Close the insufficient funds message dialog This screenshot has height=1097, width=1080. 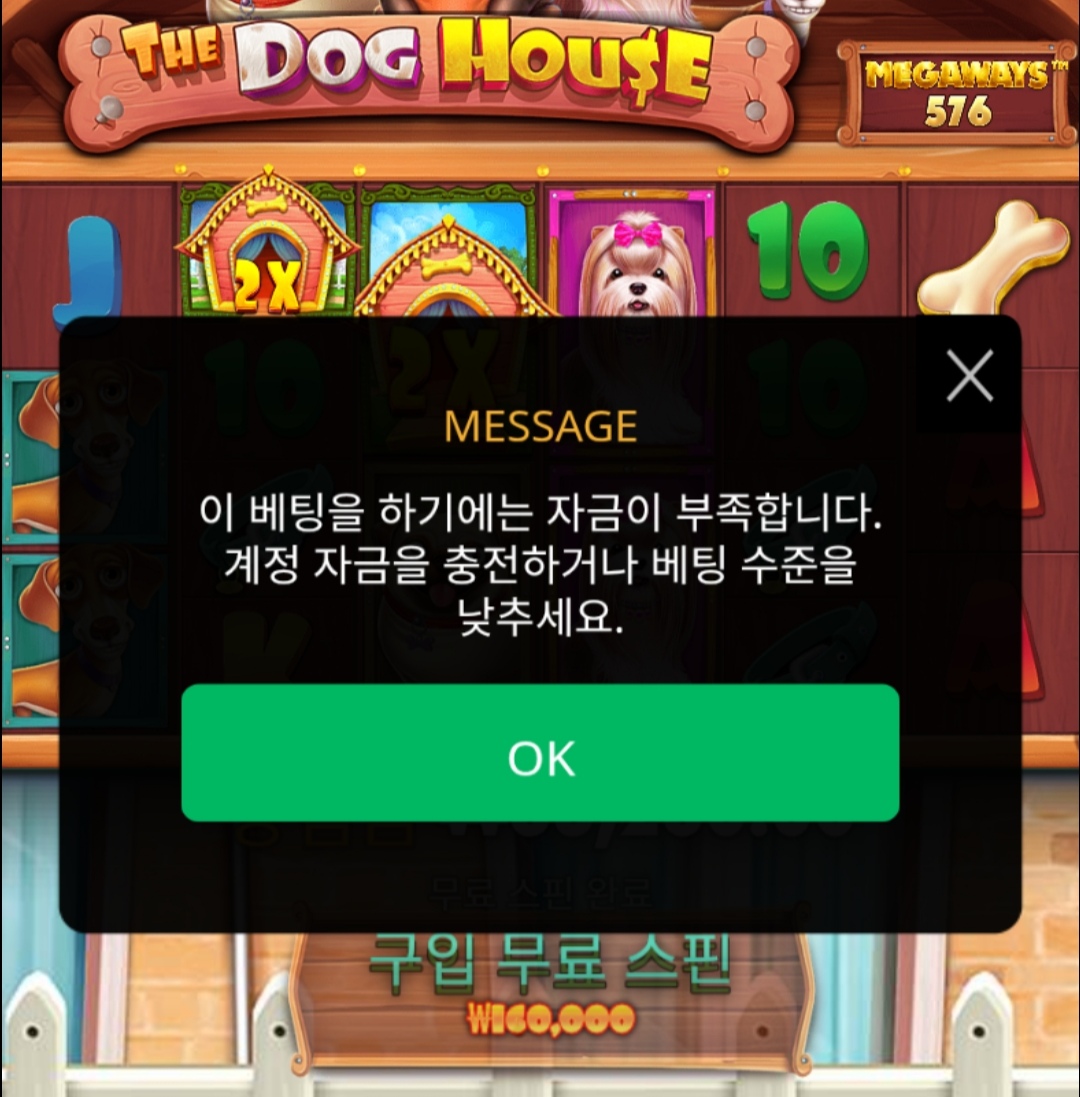tap(969, 376)
